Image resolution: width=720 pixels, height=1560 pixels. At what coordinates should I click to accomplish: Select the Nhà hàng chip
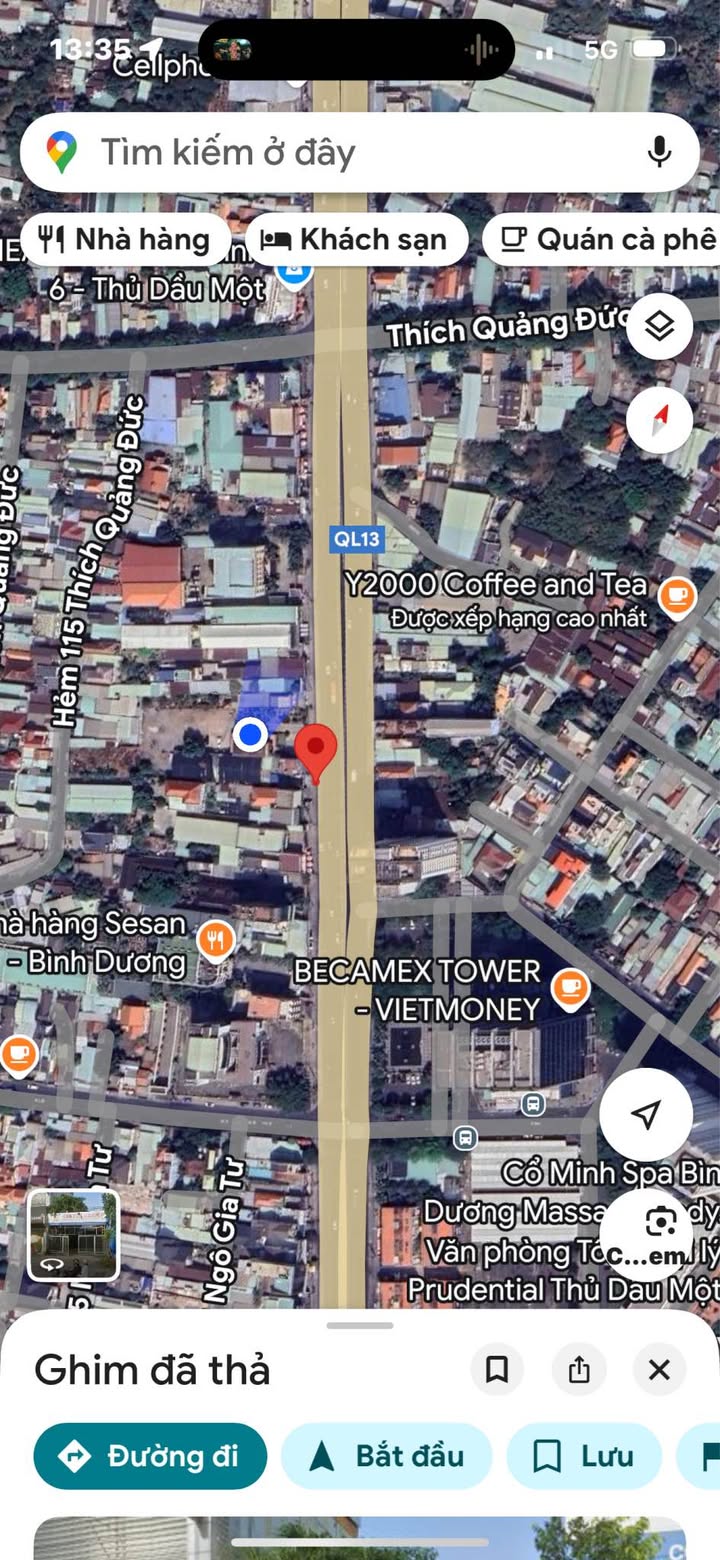point(126,240)
